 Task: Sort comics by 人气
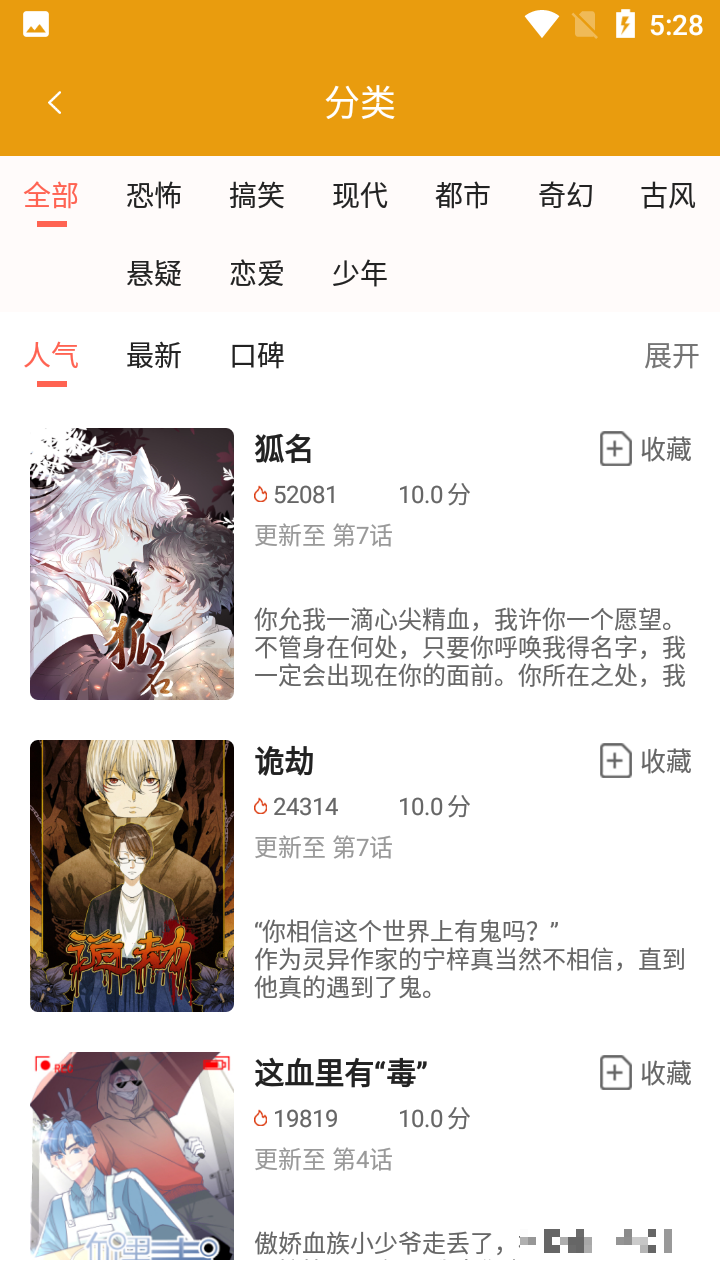pos(52,356)
